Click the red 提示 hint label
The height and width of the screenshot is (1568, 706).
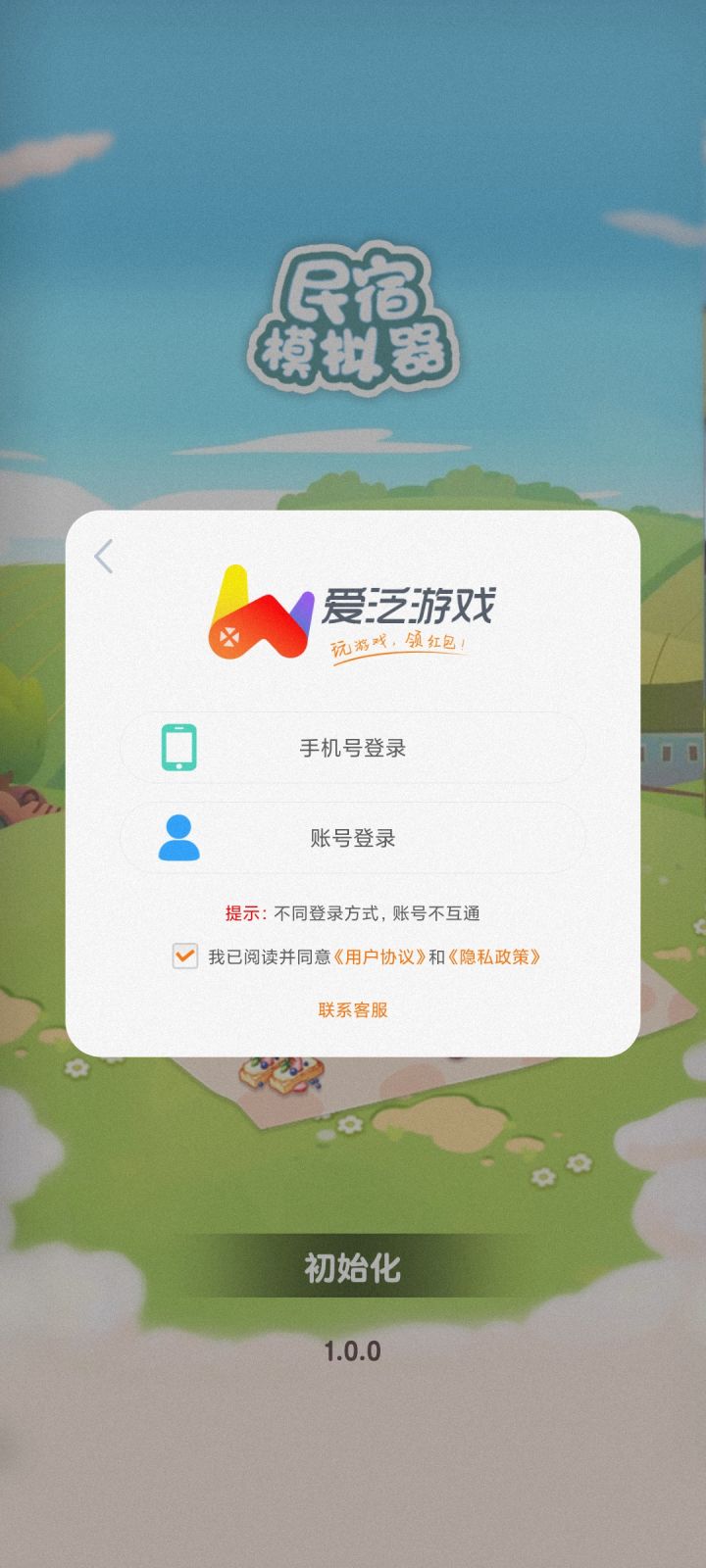243,911
